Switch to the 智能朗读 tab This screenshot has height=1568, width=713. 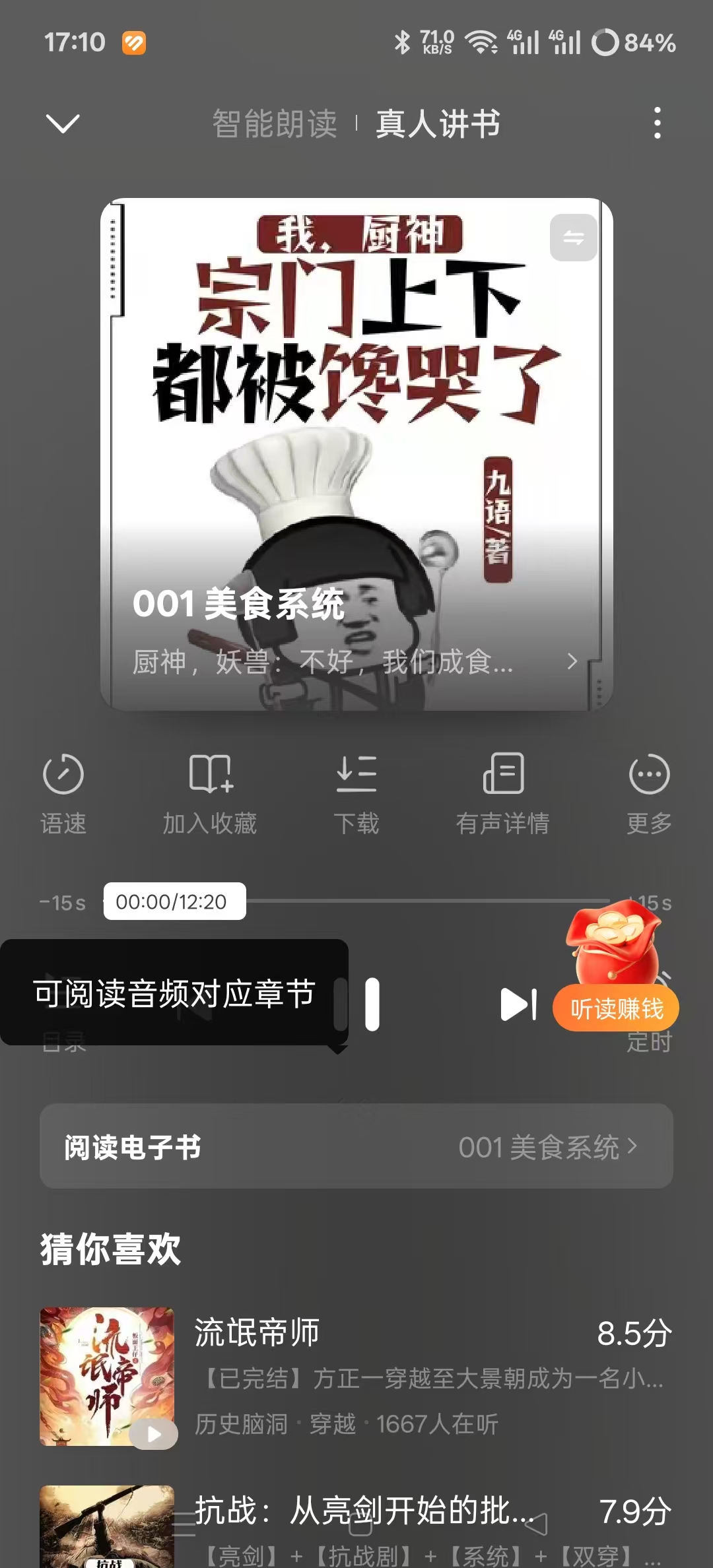point(275,125)
